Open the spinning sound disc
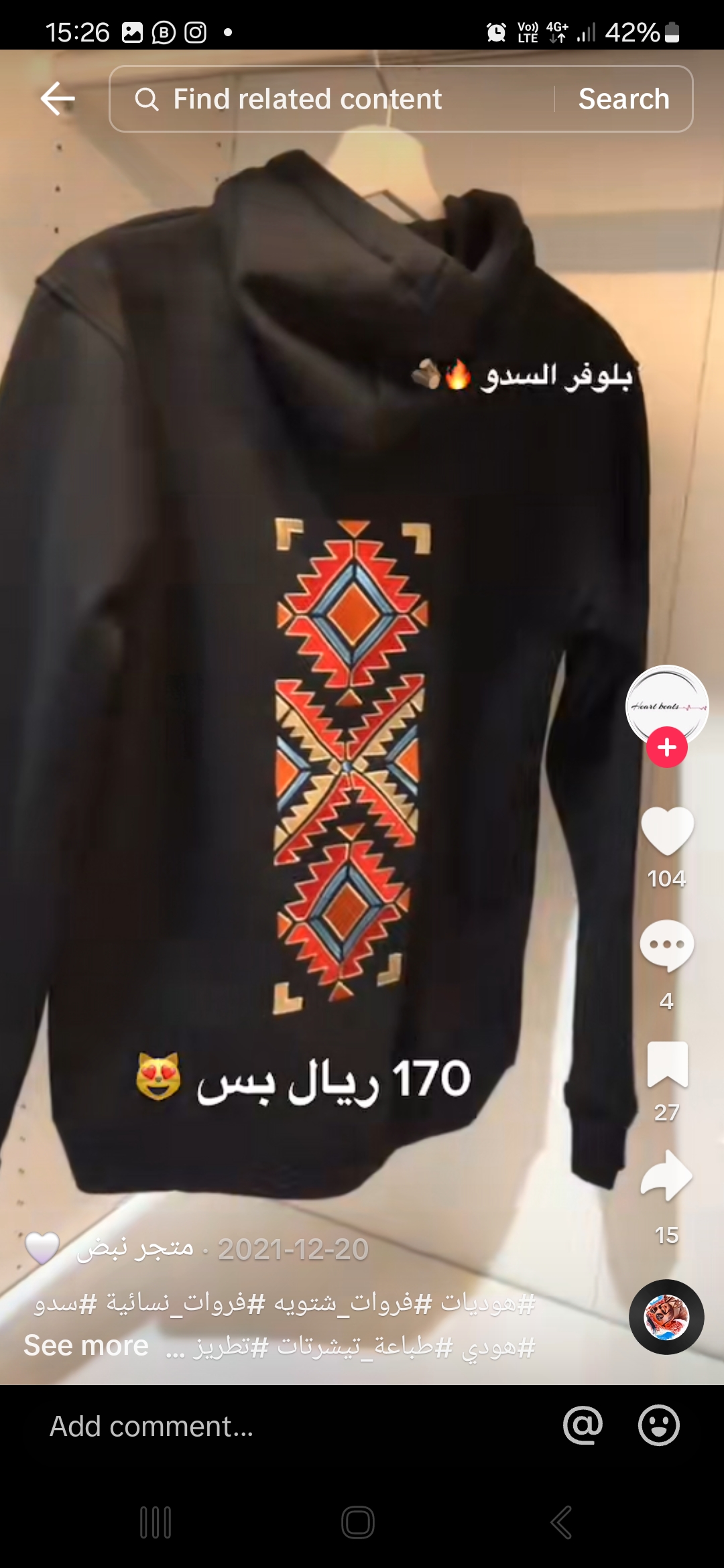 (x=666, y=1317)
